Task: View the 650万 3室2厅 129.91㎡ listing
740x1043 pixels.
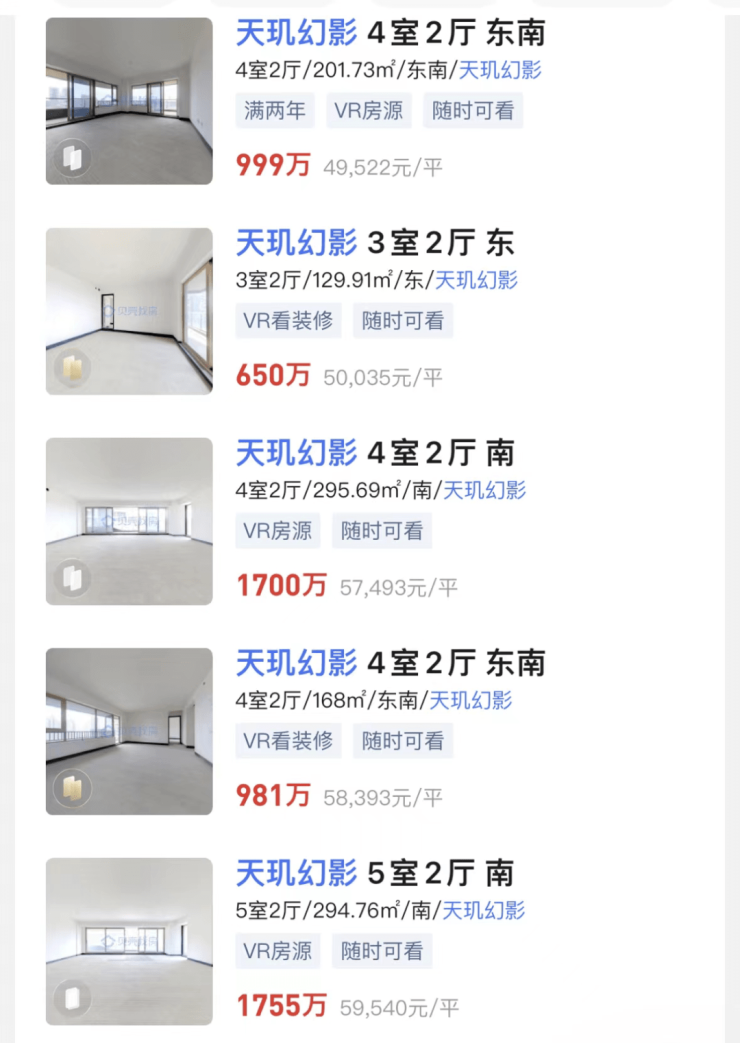Action: coord(374,243)
